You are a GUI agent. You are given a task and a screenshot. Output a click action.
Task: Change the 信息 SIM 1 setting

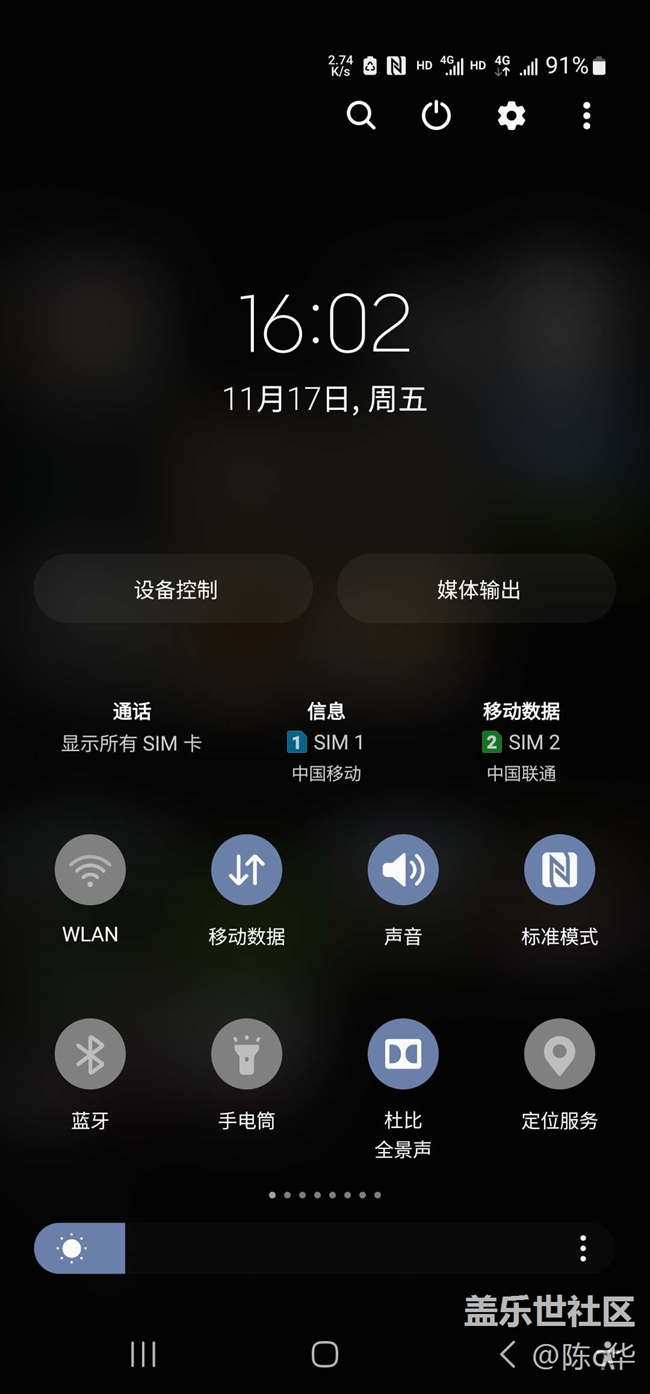[x=326, y=742]
